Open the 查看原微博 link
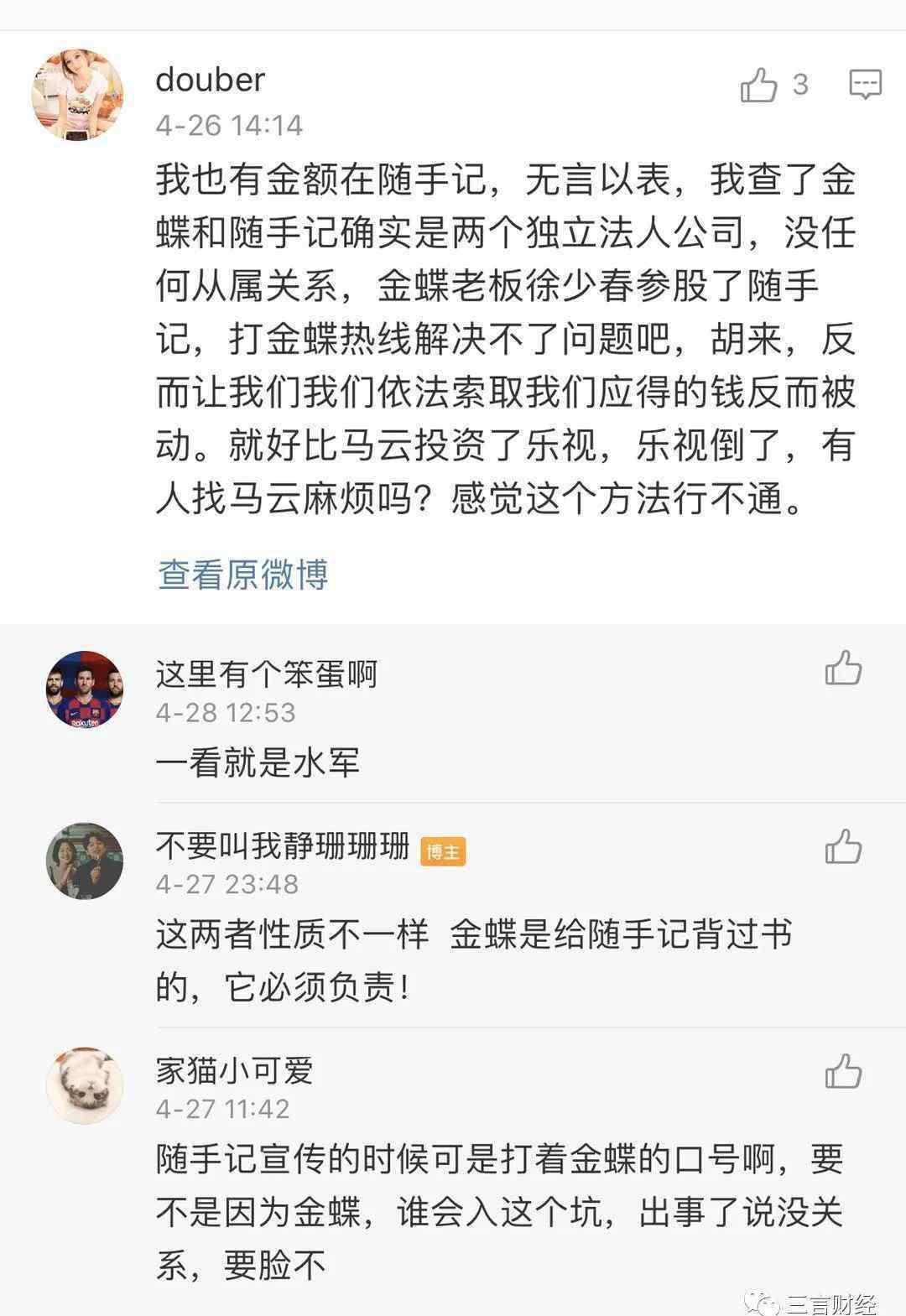 [243, 575]
